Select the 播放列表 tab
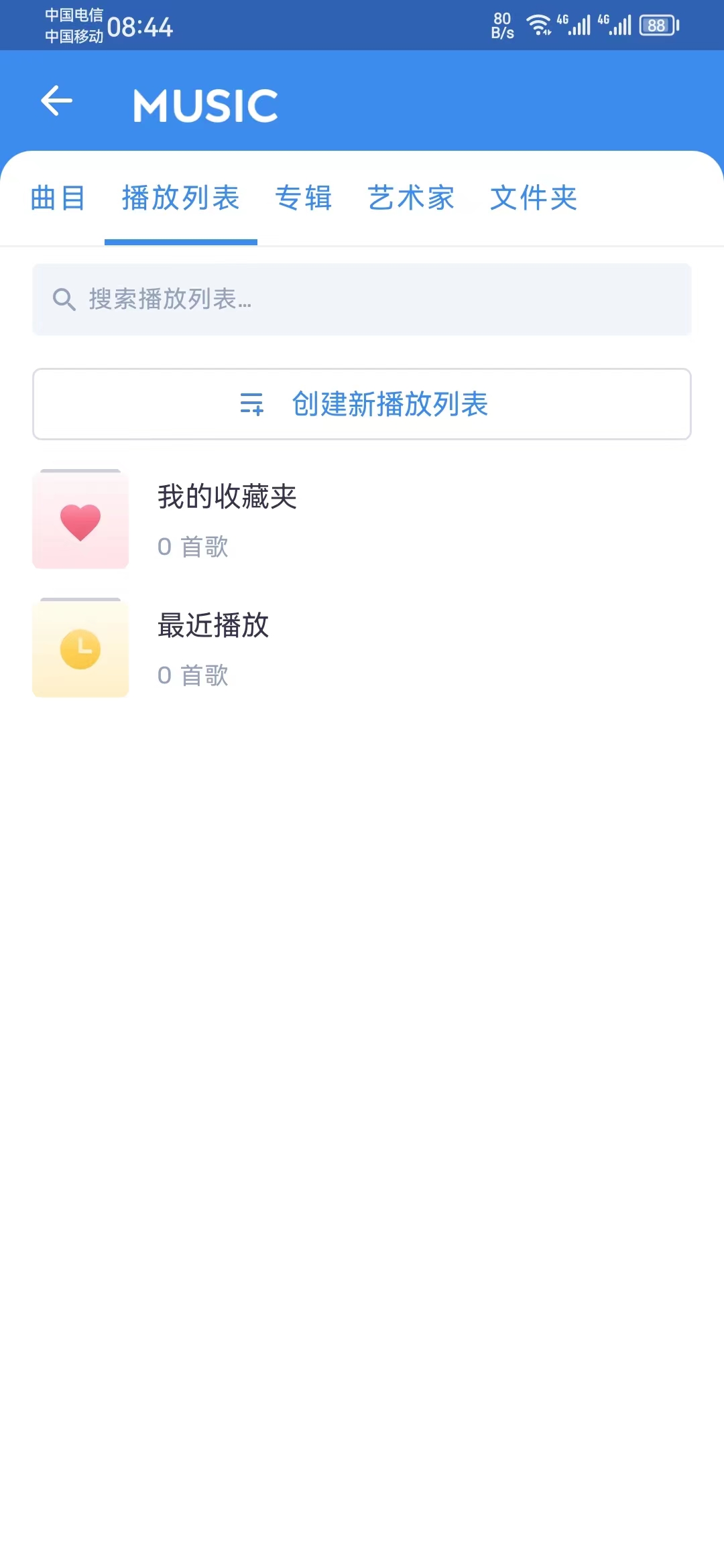Screen dimensions: 724x1568 click(180, 199)
